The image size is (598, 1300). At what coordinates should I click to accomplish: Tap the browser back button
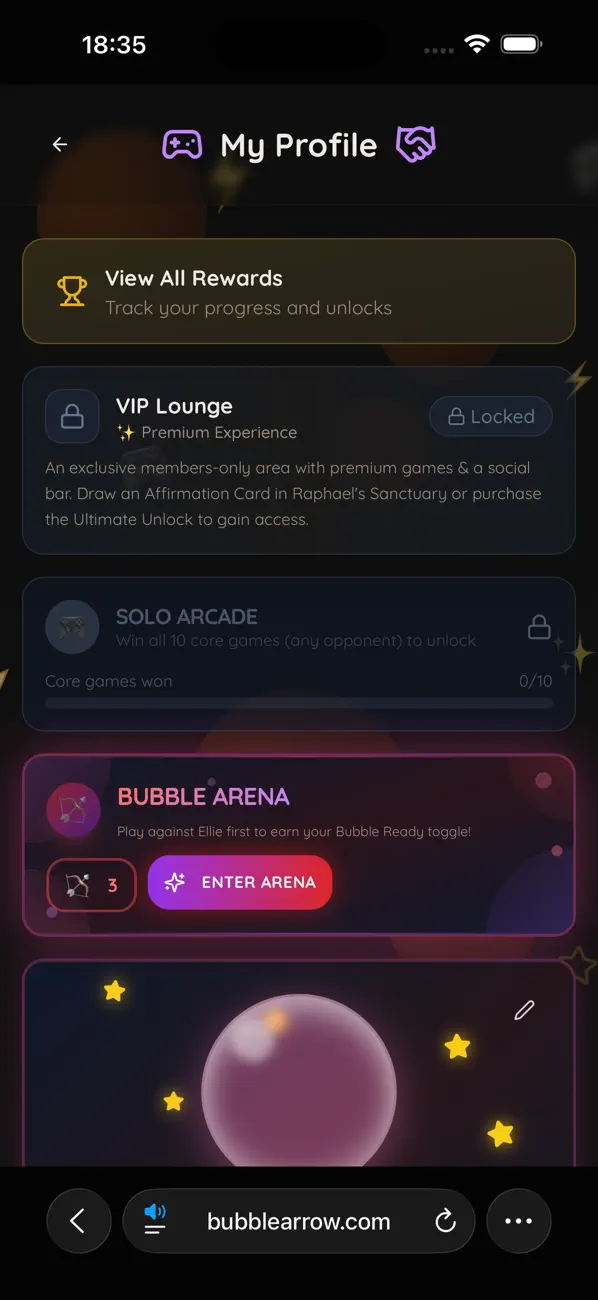point(78,1221)
